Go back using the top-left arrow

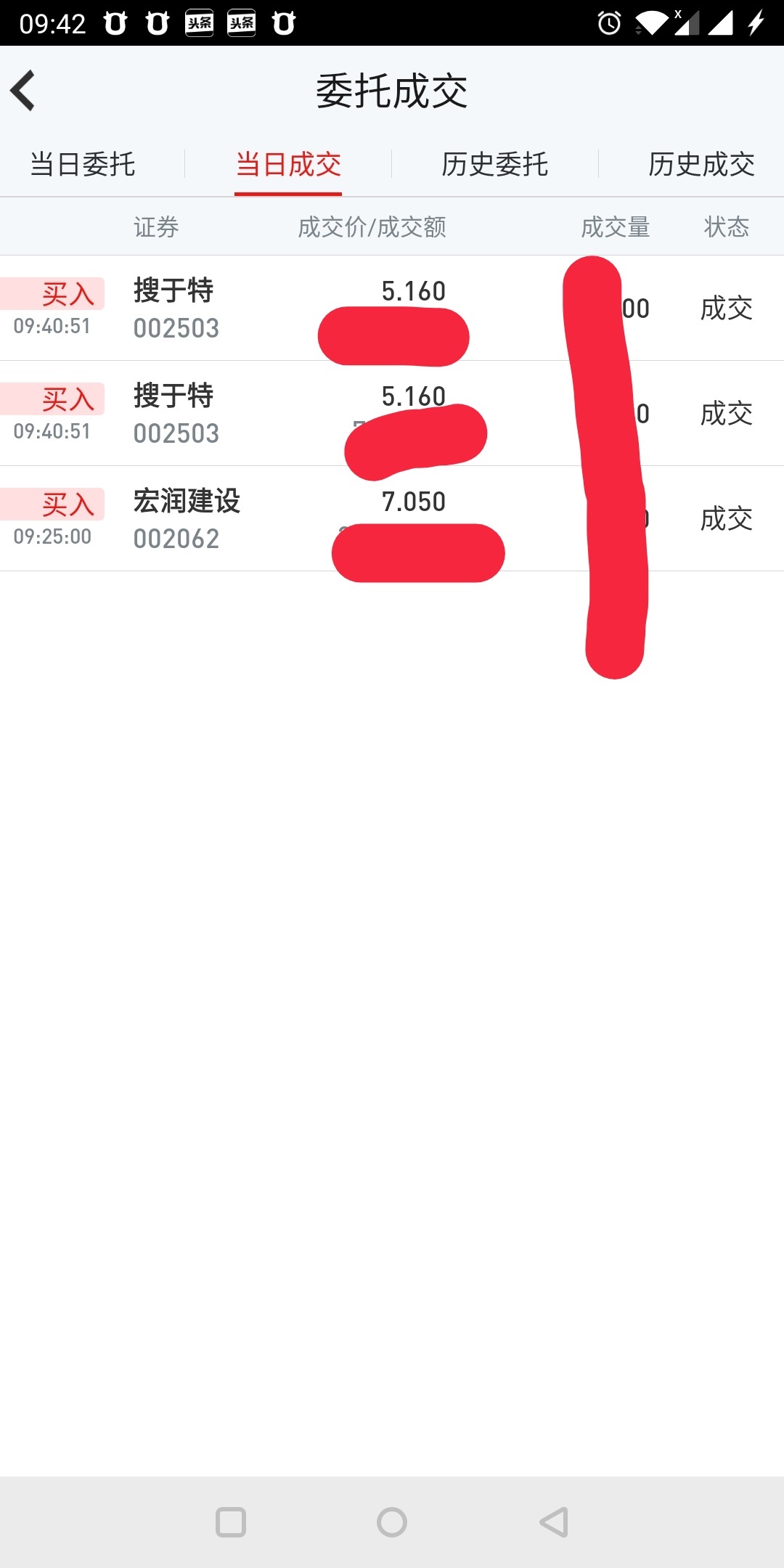coord(23,91)
